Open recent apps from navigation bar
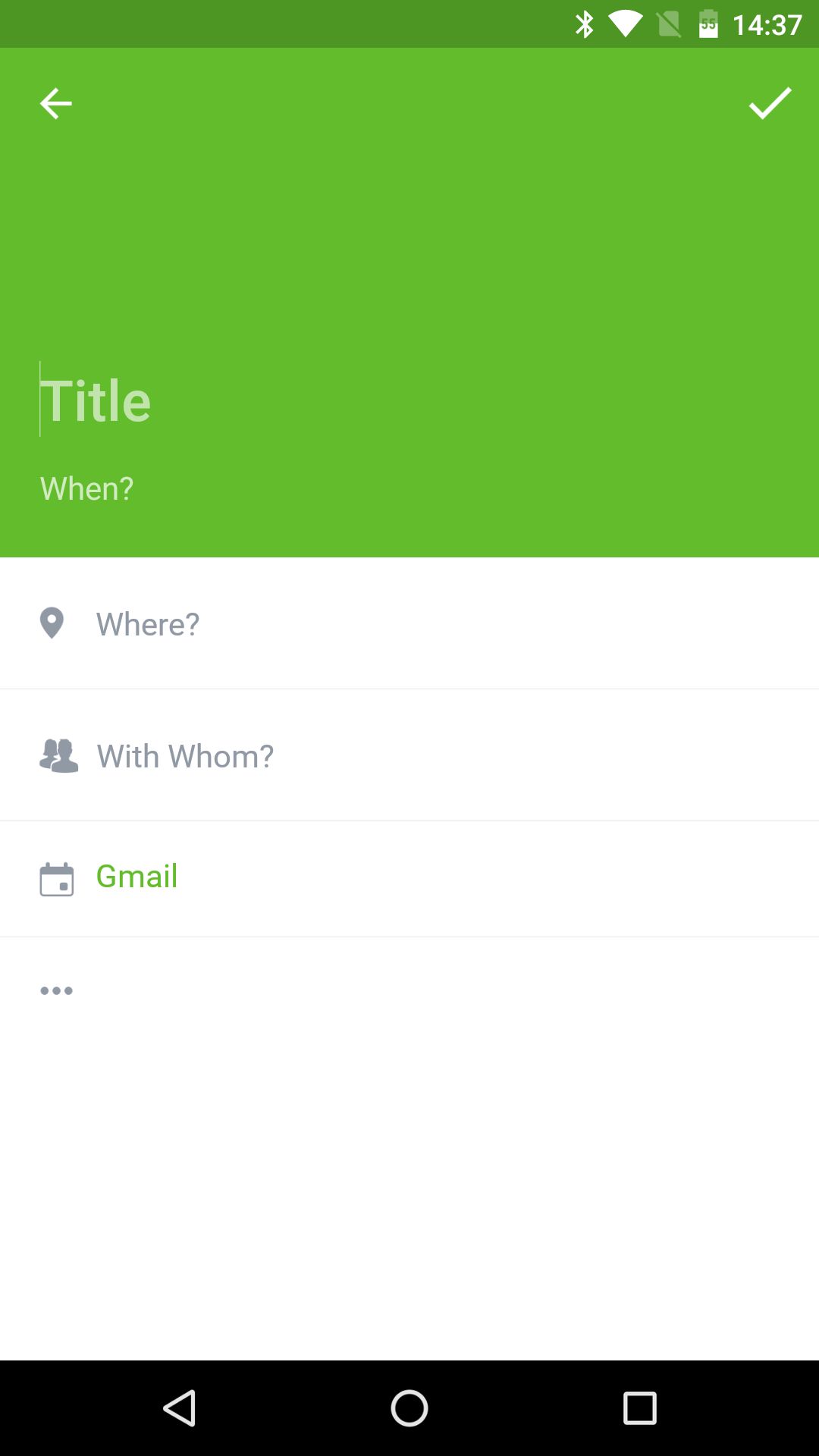Image resolution: width=819 pixels, height=1456 pixels. click(640, 1409)
